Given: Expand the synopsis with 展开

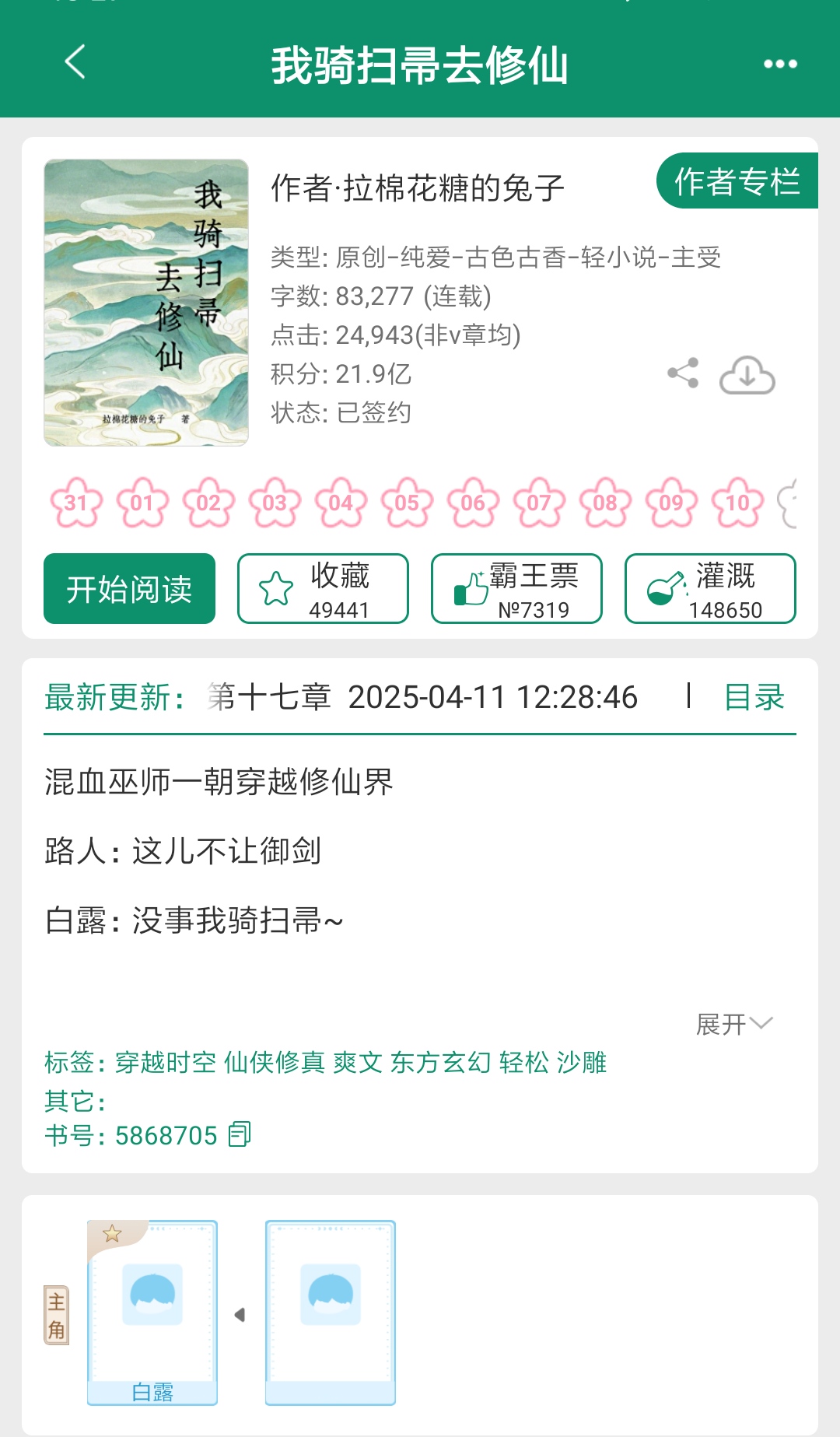Looking at the screenshot, I should point(733,1024).
